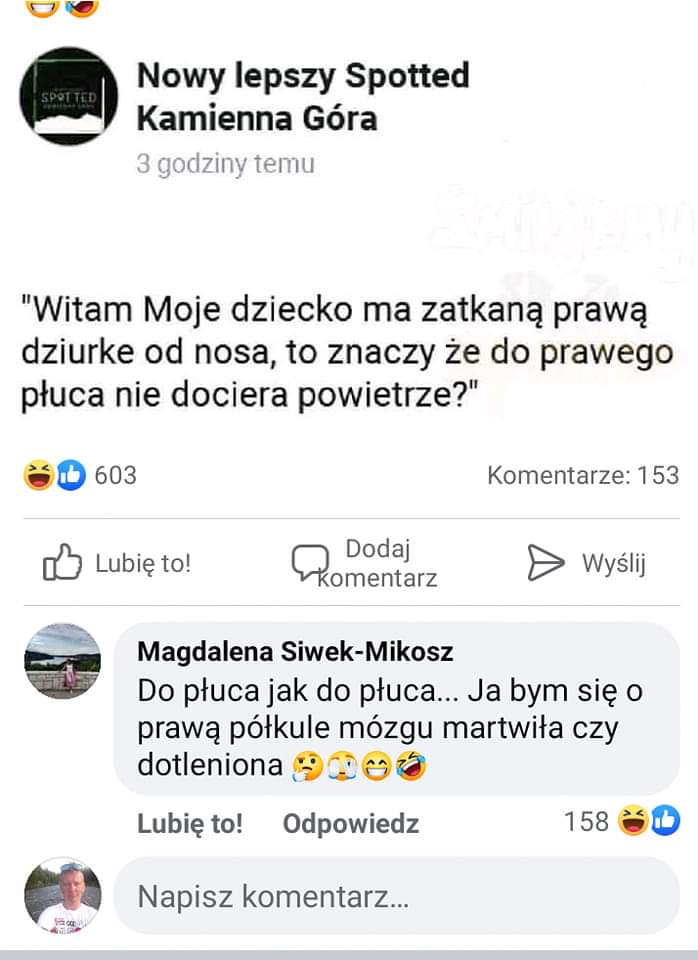
Task: Open Magdalena Siwek-Mikosz's profile name
Action: (x=294, y=652)
